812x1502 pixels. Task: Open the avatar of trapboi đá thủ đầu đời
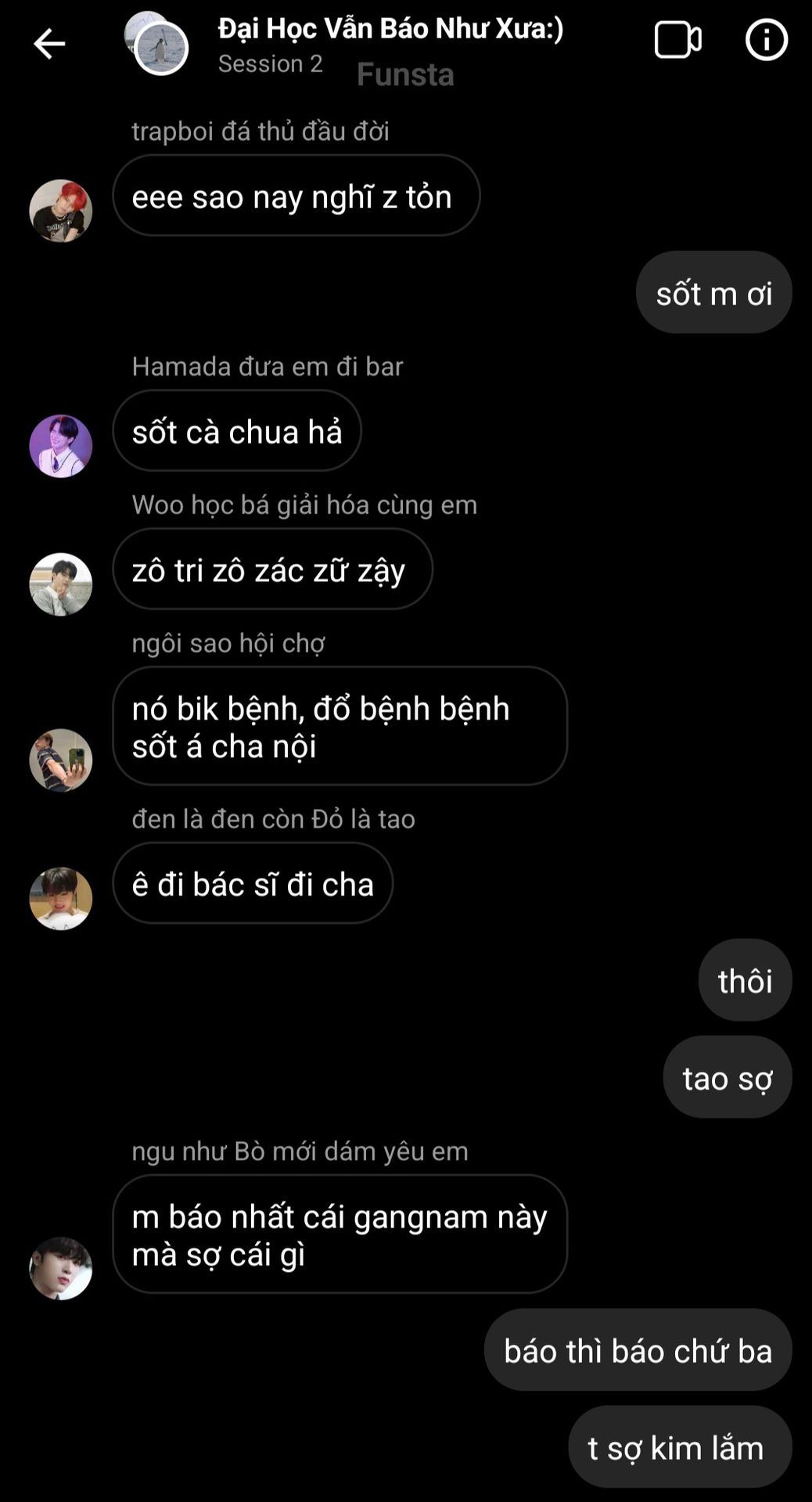61,210
